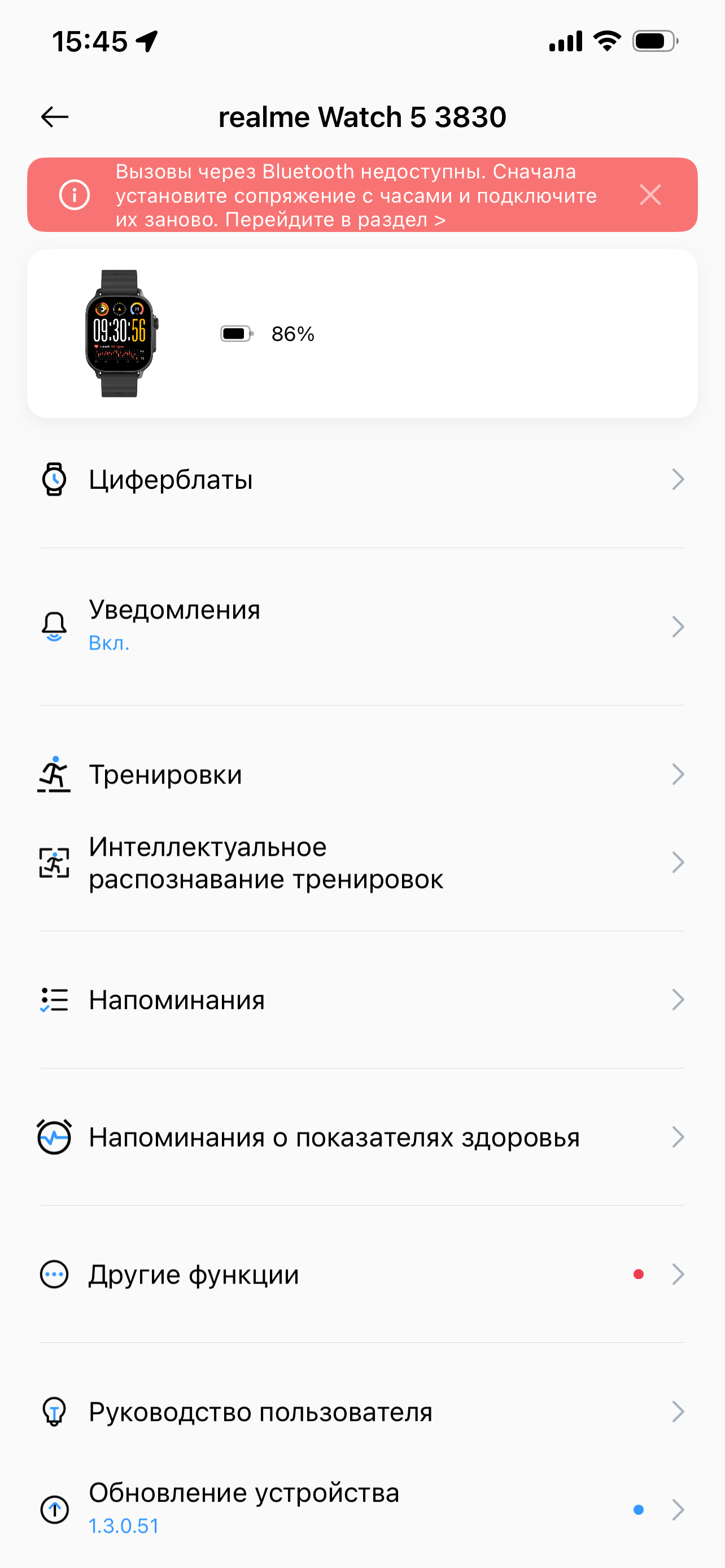
Task: Open Другие функции
Action: (x=361, y=1274)
